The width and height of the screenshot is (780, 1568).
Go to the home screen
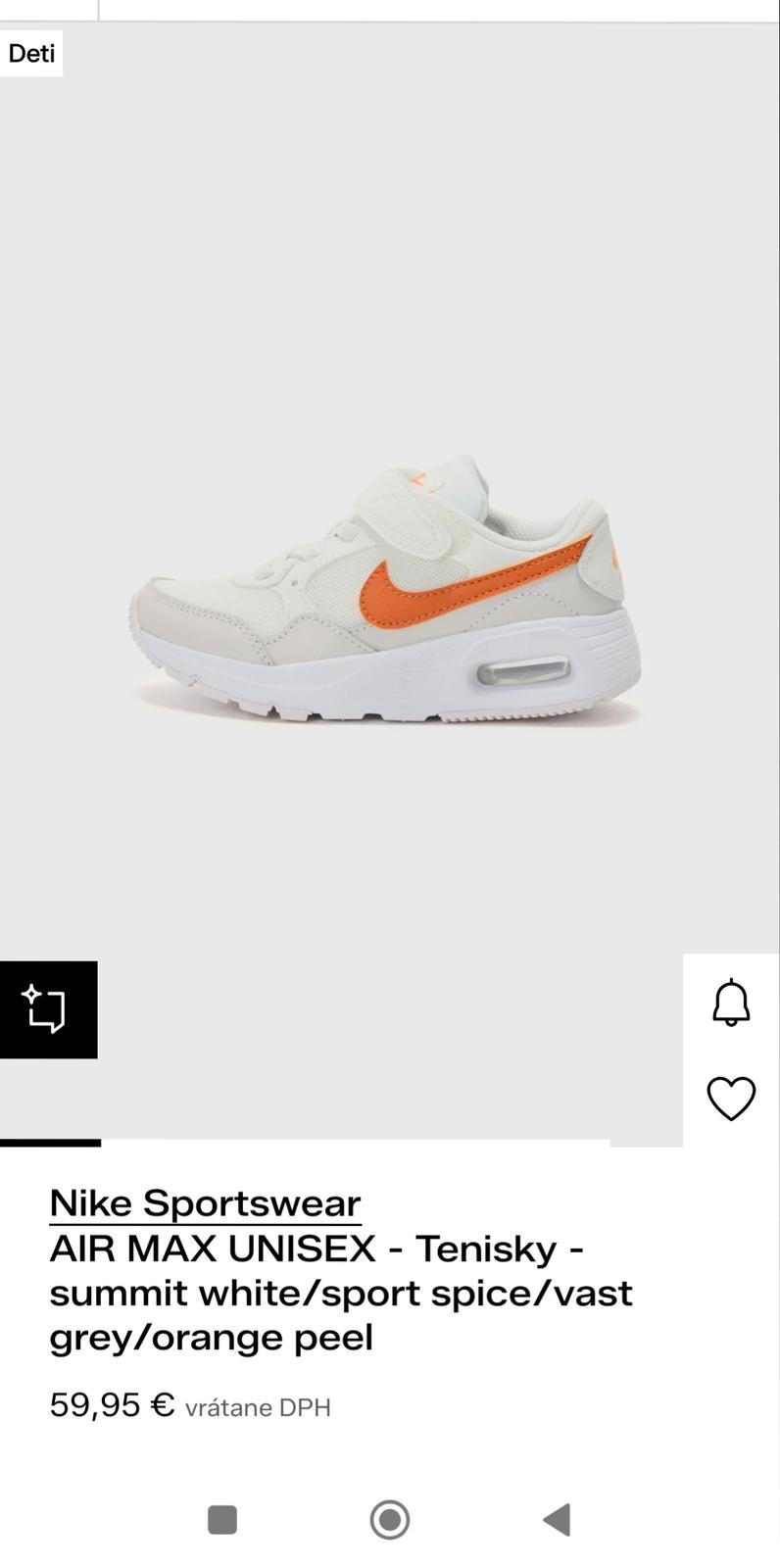coord(390,1520)
